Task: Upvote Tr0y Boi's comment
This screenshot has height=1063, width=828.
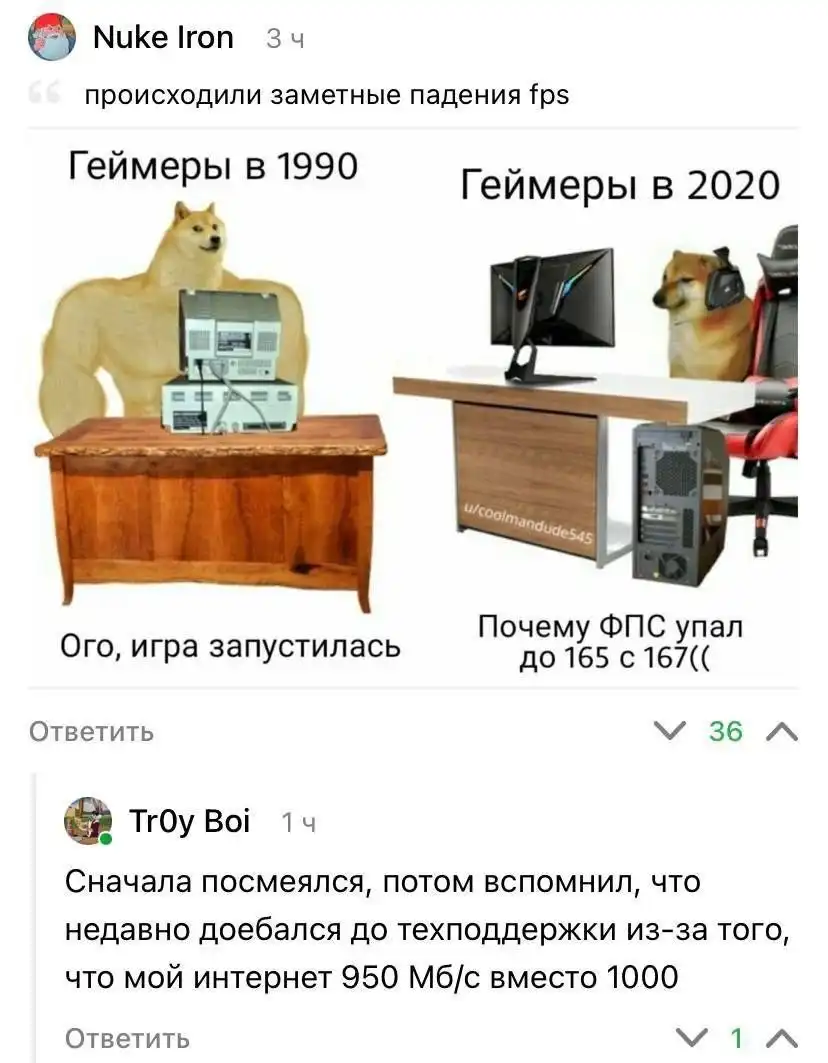Action: (x=781, y=1037)
